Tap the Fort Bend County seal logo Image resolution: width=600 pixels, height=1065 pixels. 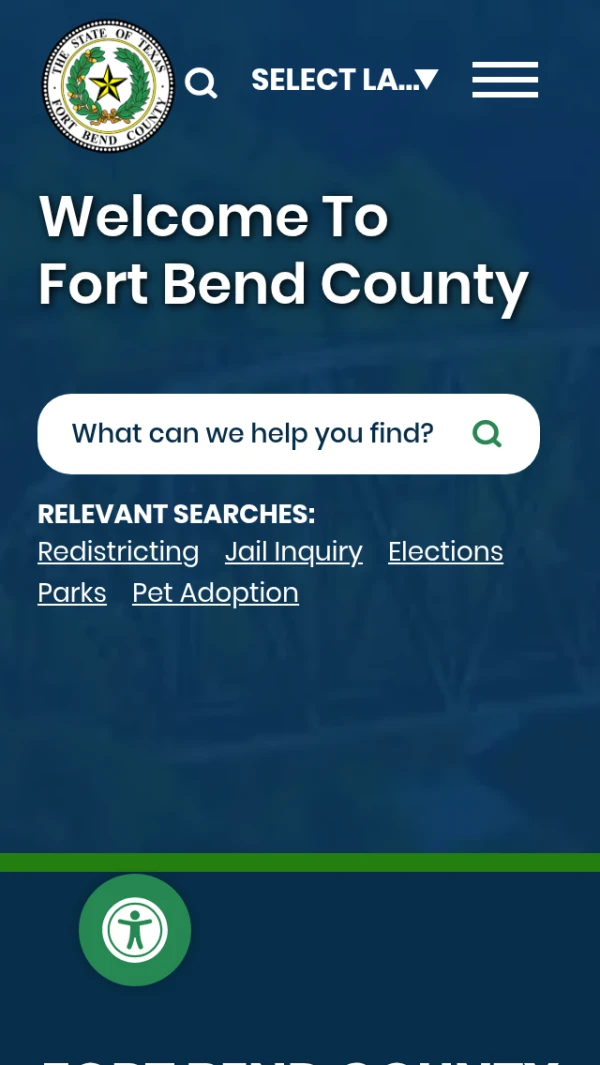pyautogui.click(x=108, y=86)
